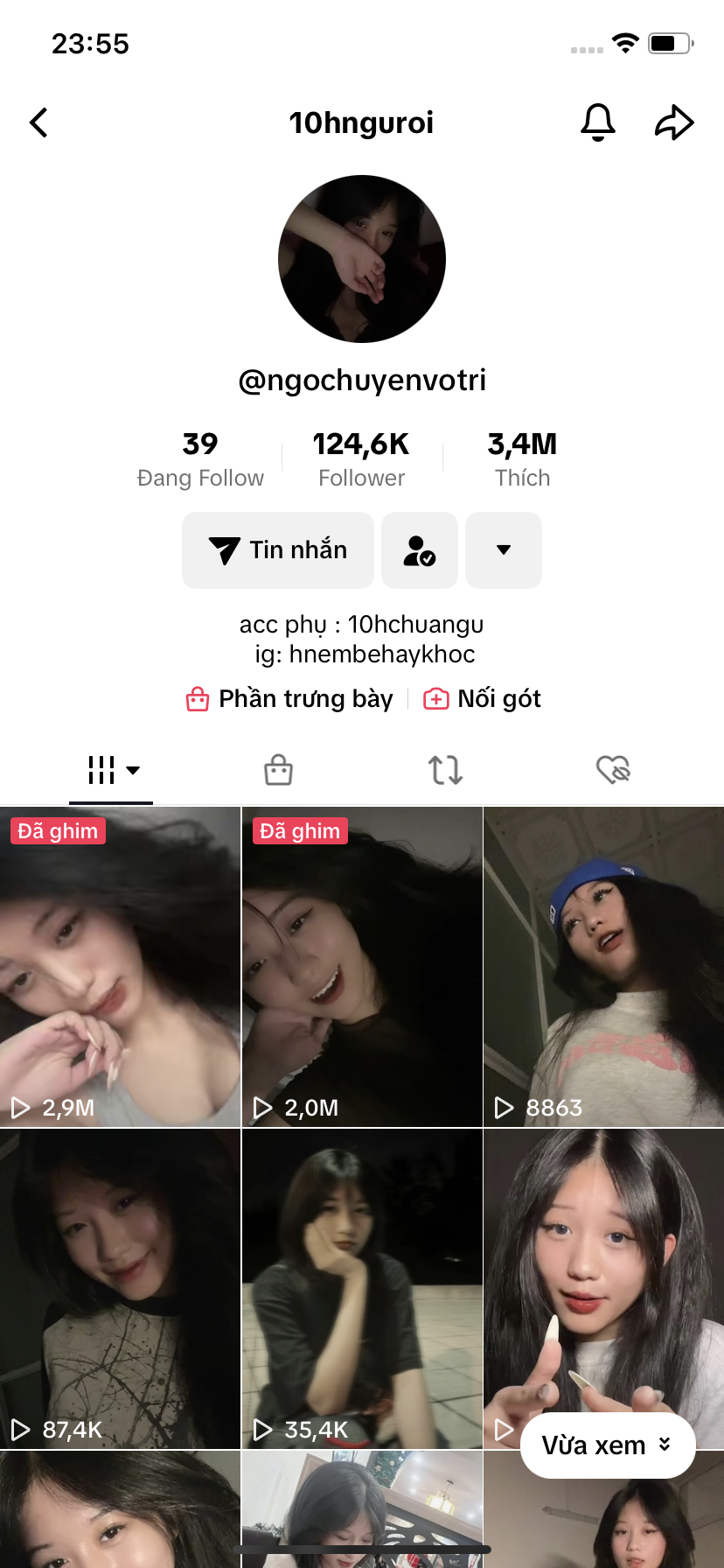Switch to the shop bag tab

278,770
